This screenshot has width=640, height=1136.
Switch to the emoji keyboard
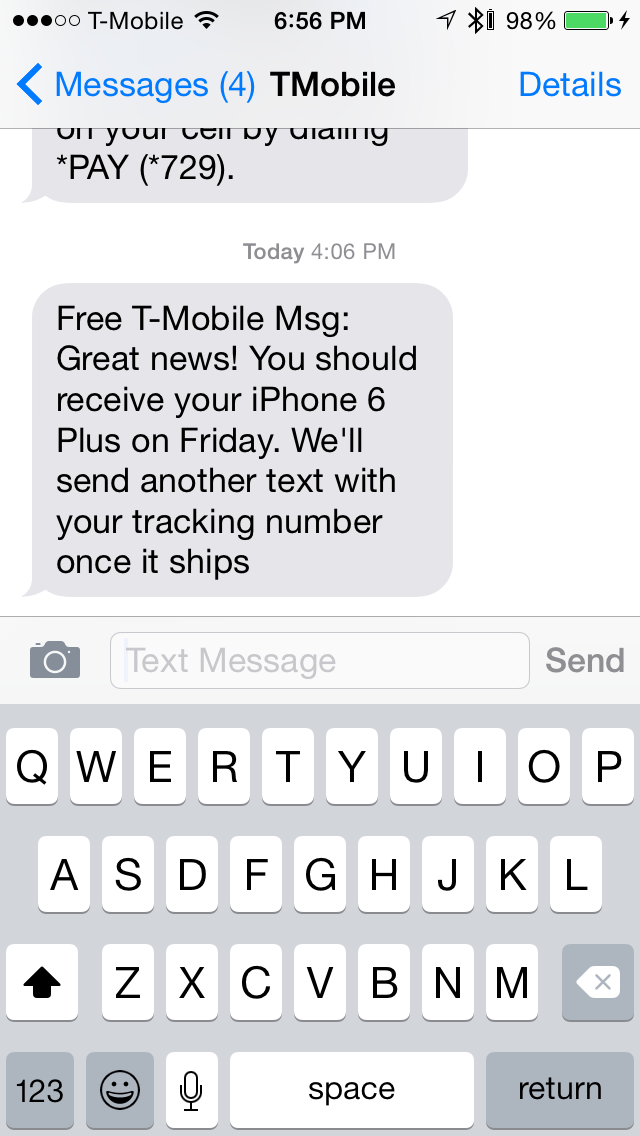(120, 1090)
